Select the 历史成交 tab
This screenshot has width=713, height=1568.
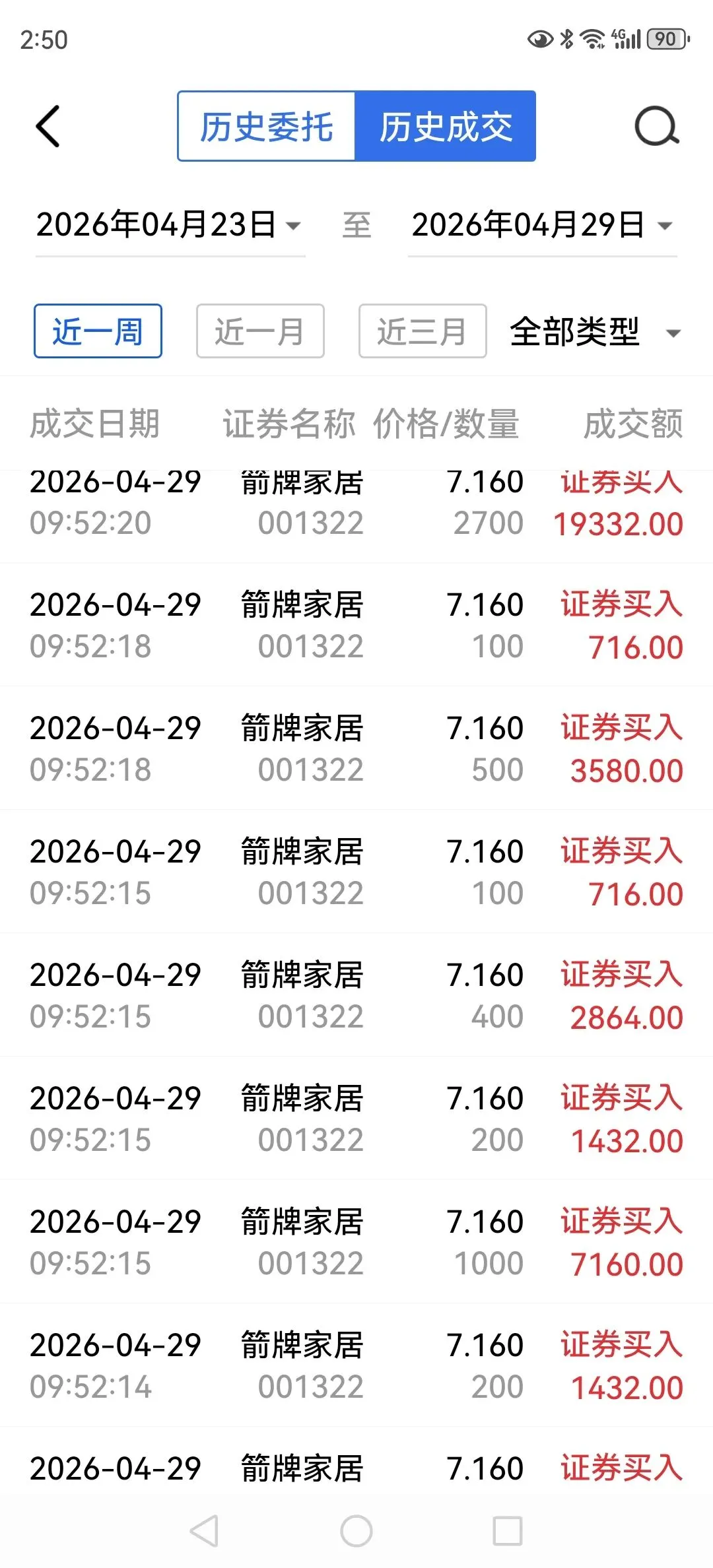pos(446,126)
